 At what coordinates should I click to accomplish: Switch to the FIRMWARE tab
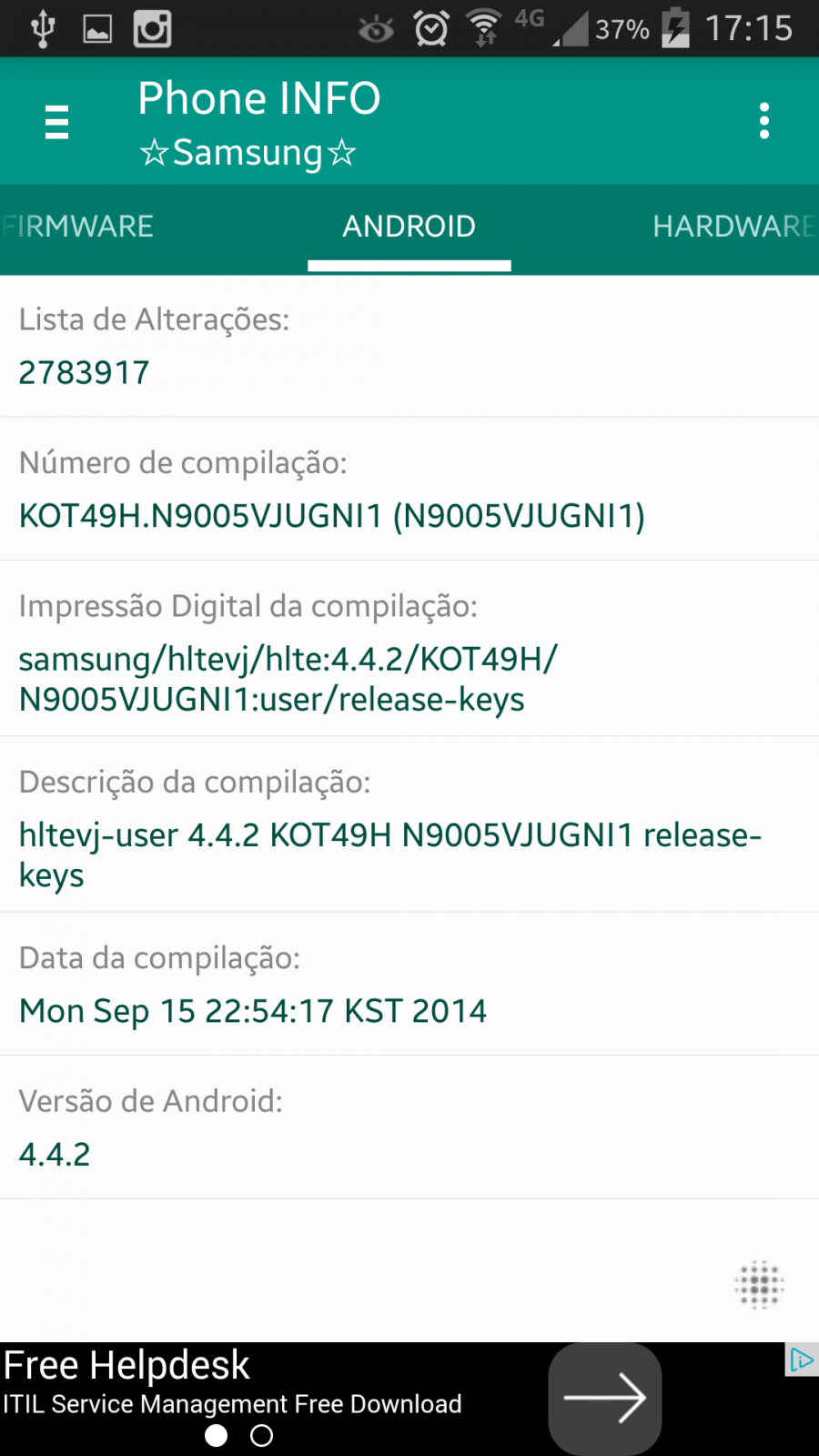(77, 227)
